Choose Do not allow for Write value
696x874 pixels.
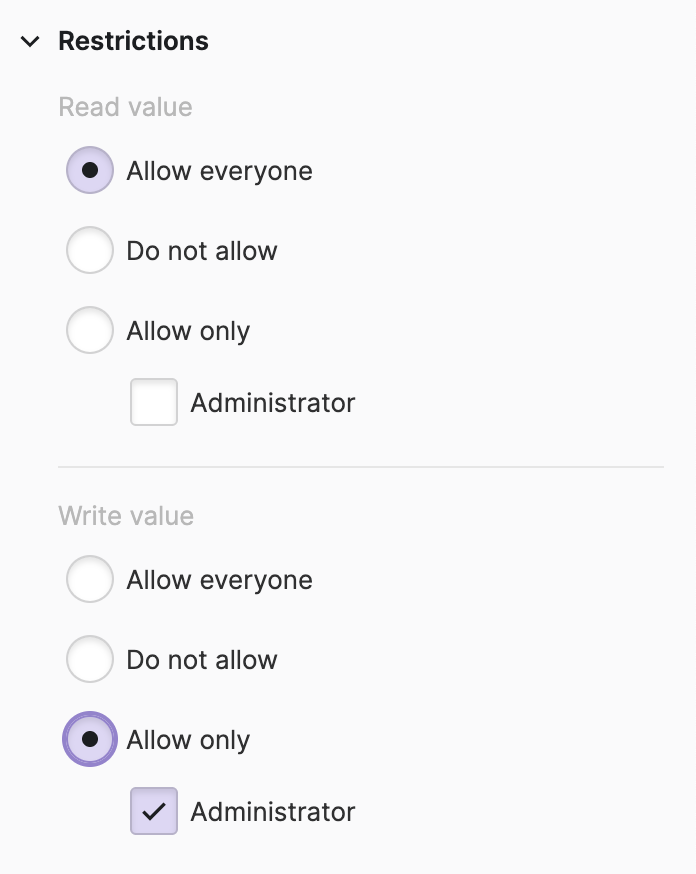90,660
